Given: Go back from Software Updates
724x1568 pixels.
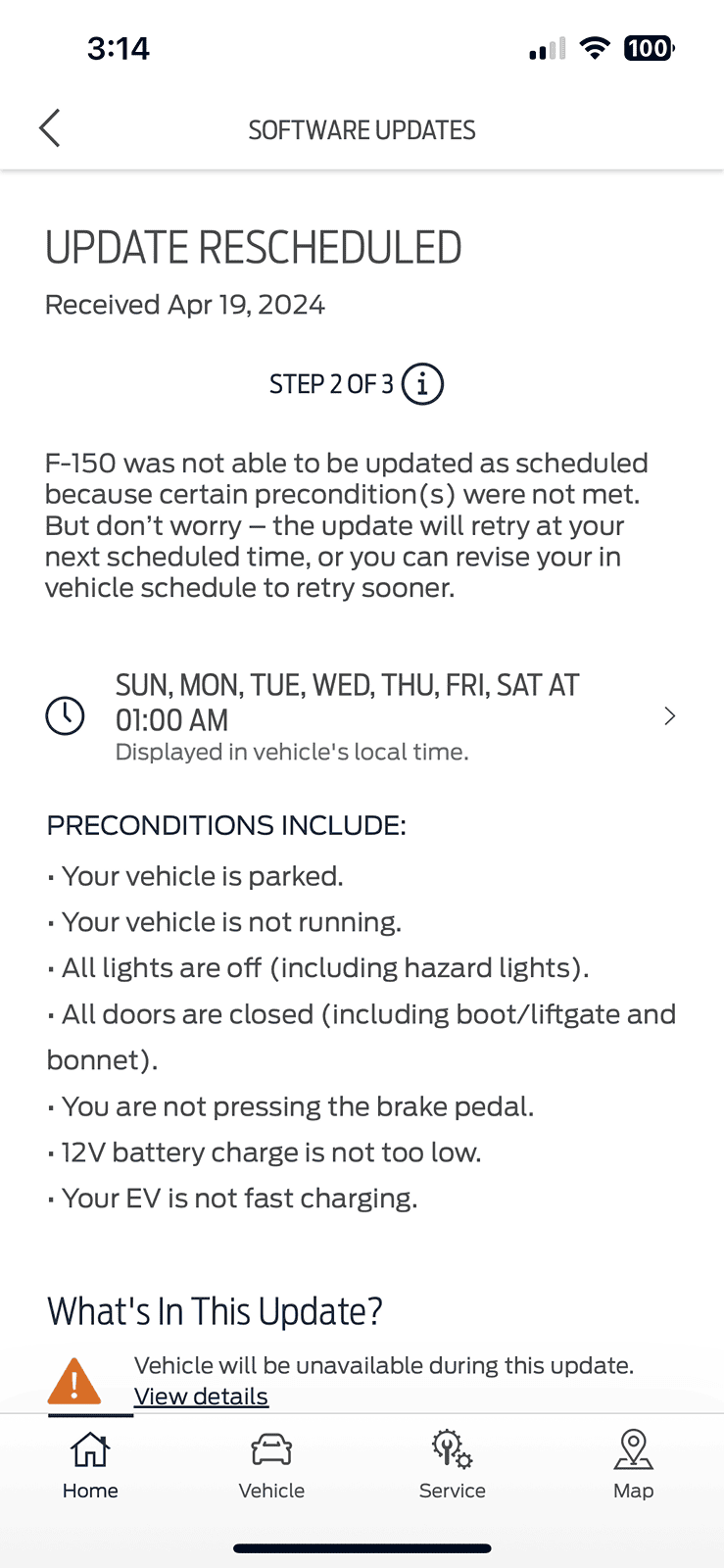Looking at the screenshot, I should (50, 128).
